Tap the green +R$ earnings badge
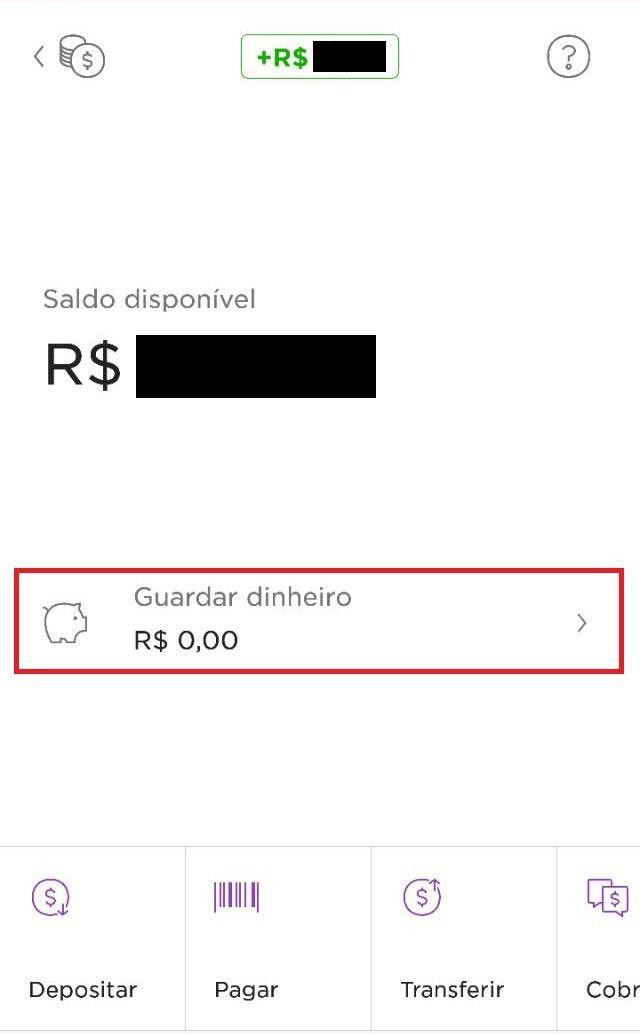Screen dimensions: 640x1034 pos(320,57)
